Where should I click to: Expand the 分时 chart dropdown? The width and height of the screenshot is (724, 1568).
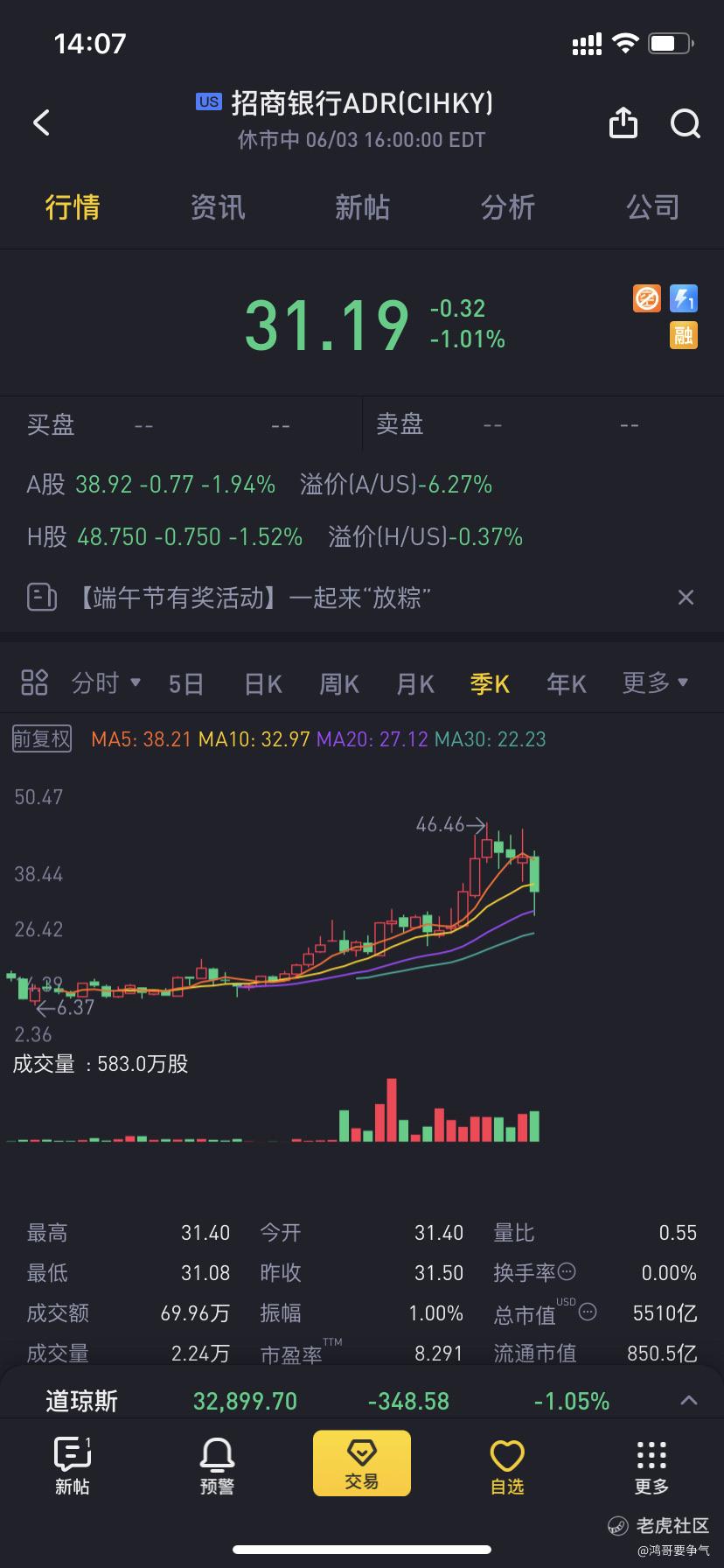coord(106,682)
